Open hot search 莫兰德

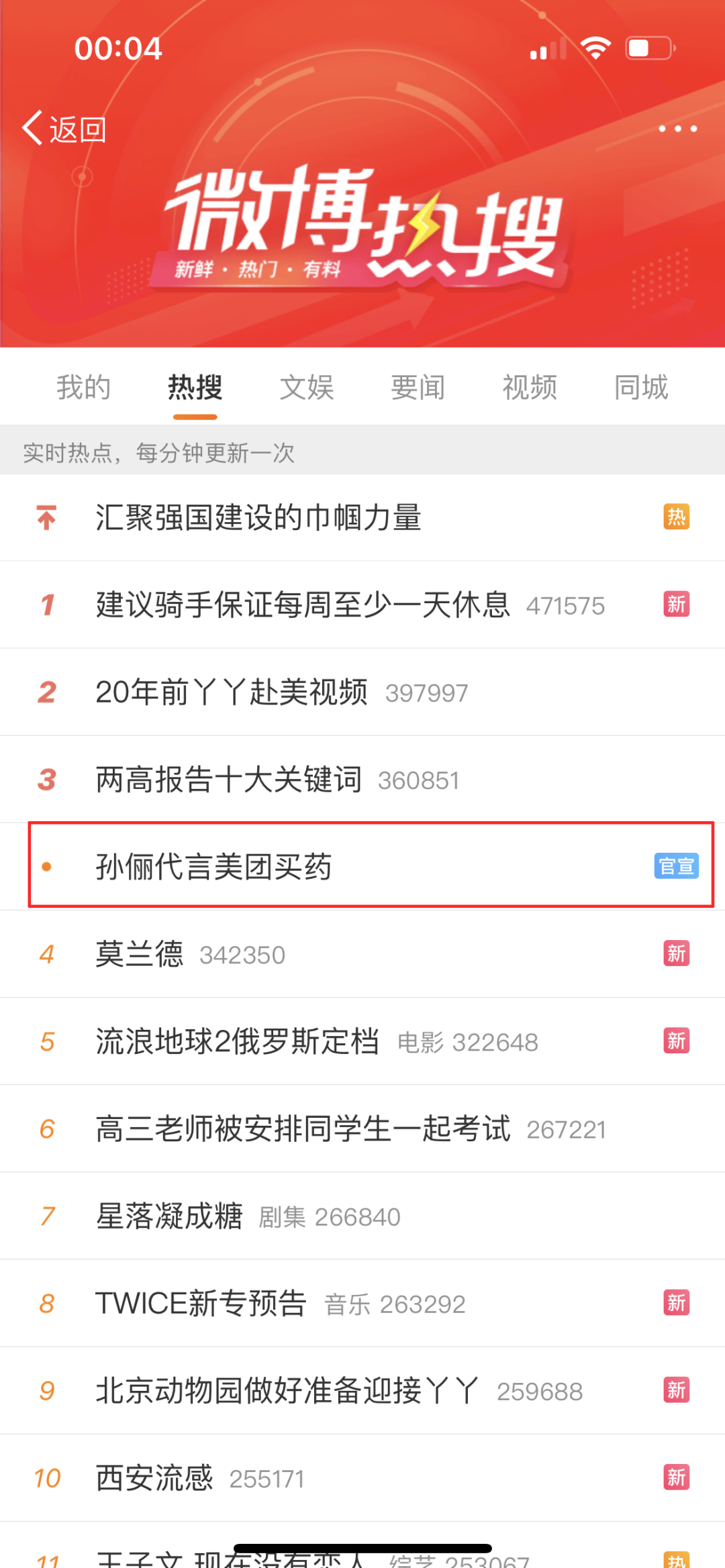[362, 953]
